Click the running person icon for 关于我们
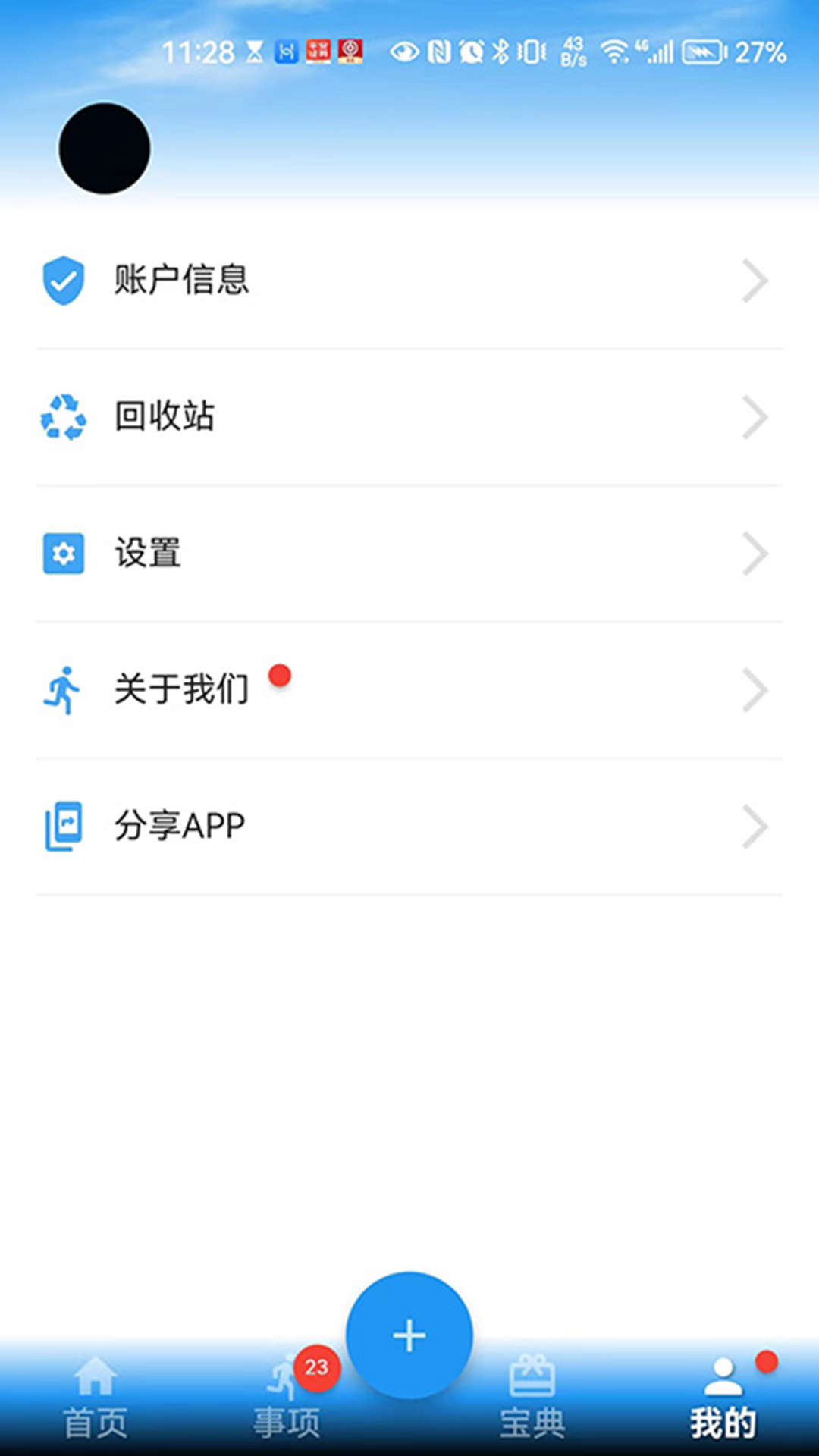819x1456 pixels. pos(63,689)
